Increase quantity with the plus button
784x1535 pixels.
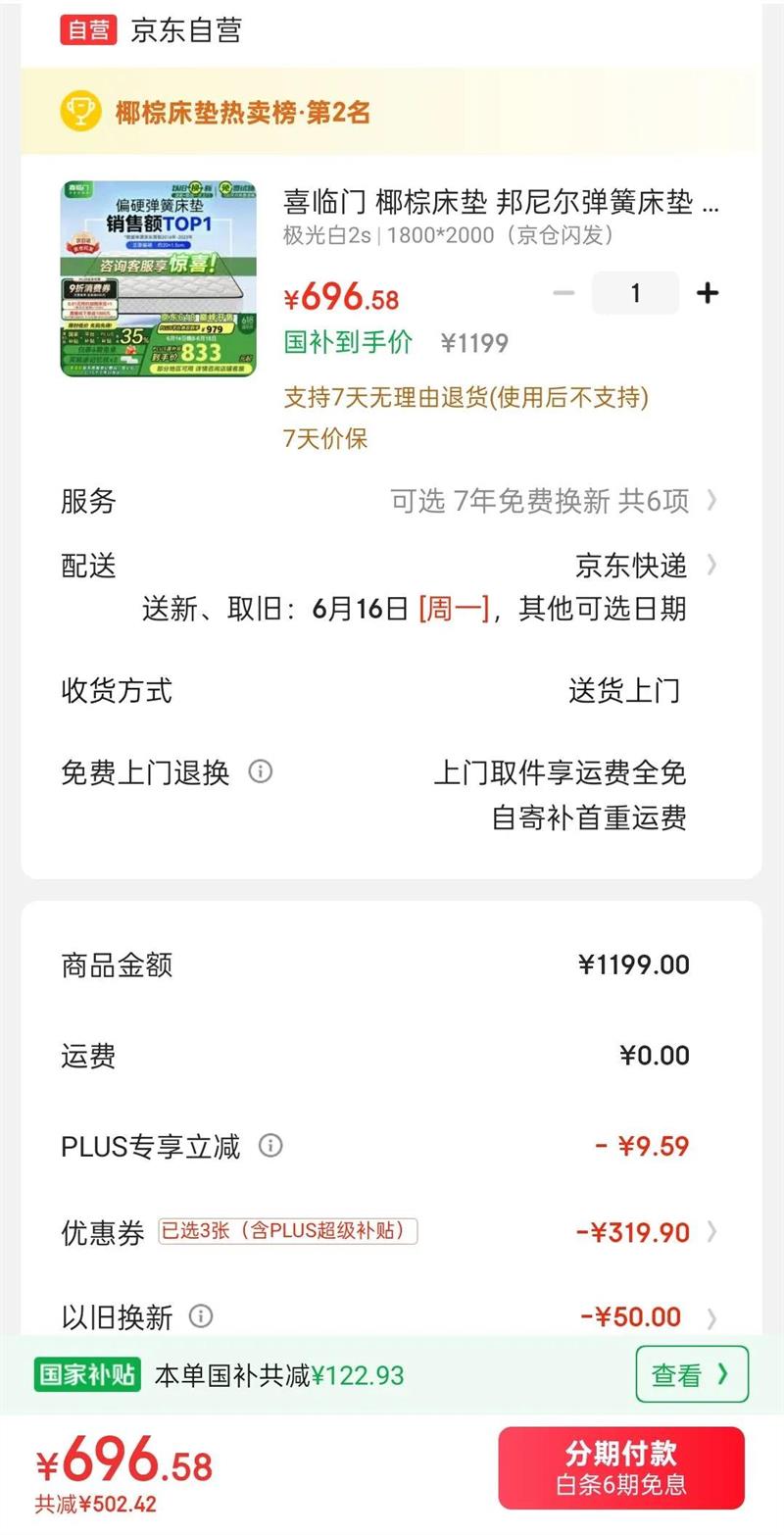[x=707, y=293]
